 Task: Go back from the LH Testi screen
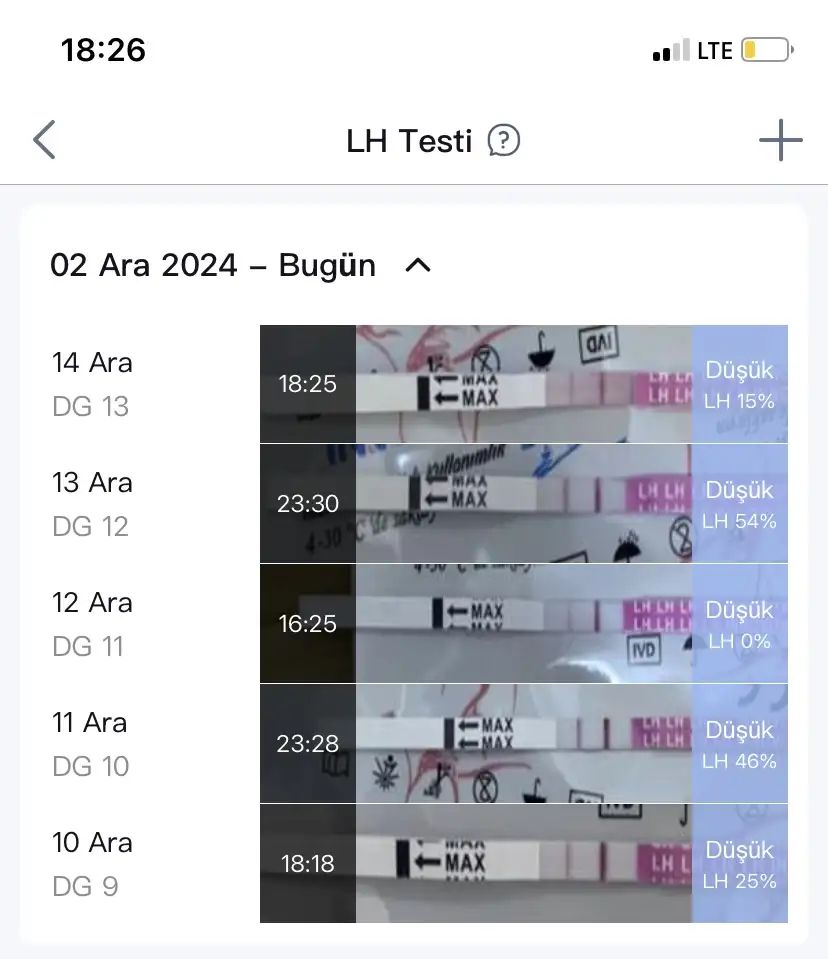tap(44, 141)
